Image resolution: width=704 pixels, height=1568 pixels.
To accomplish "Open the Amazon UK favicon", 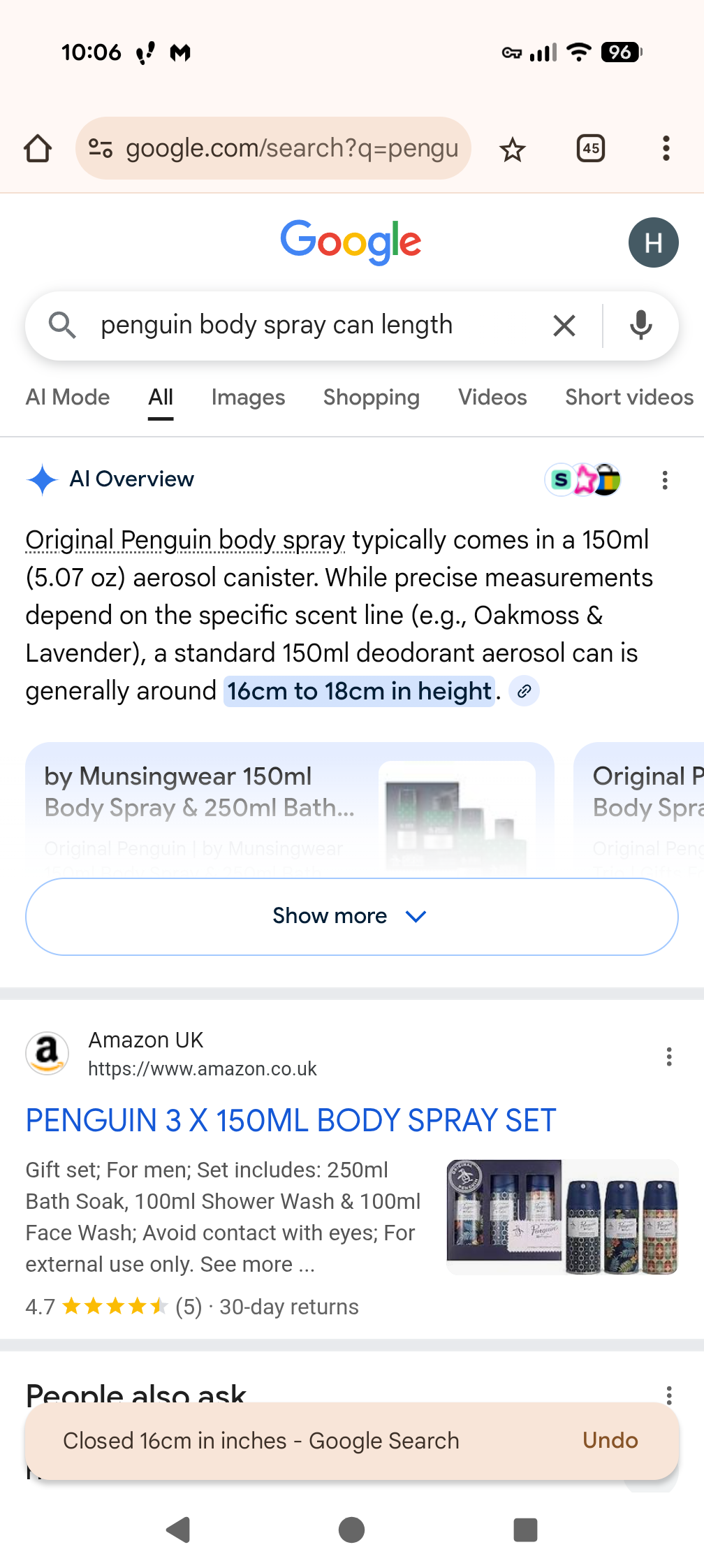I will (47, 1052).
